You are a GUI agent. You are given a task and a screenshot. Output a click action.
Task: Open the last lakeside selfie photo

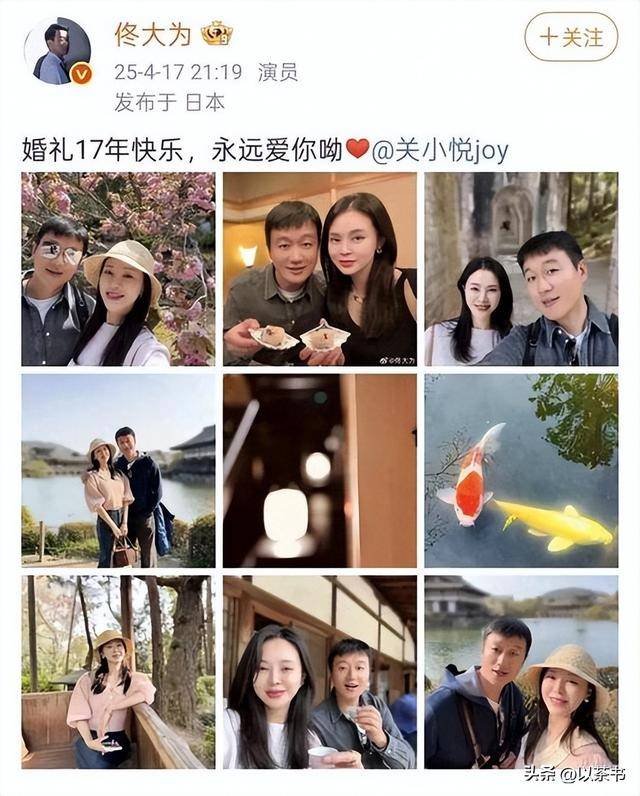(x=520, y=671)
